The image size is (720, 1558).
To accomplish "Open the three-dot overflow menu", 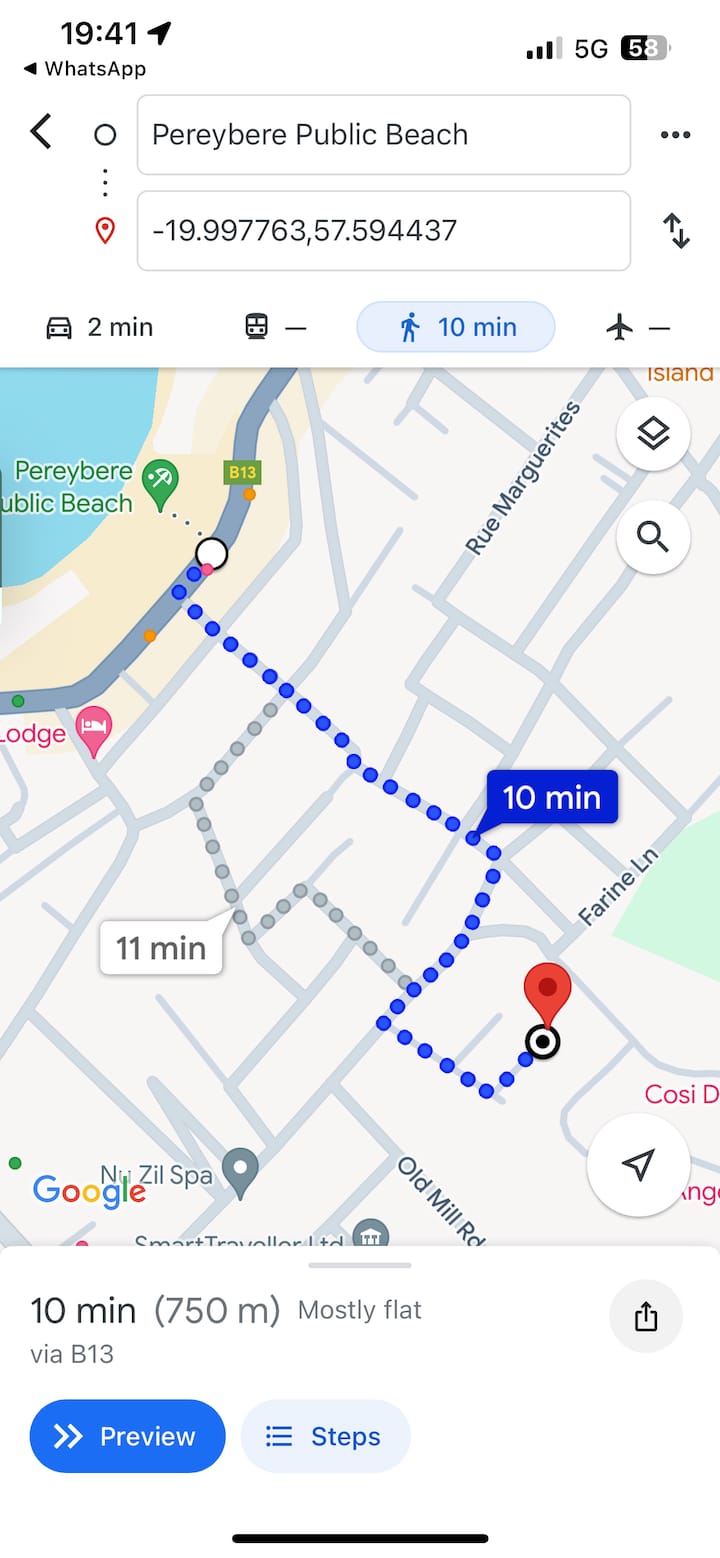I will coord(676,135).
